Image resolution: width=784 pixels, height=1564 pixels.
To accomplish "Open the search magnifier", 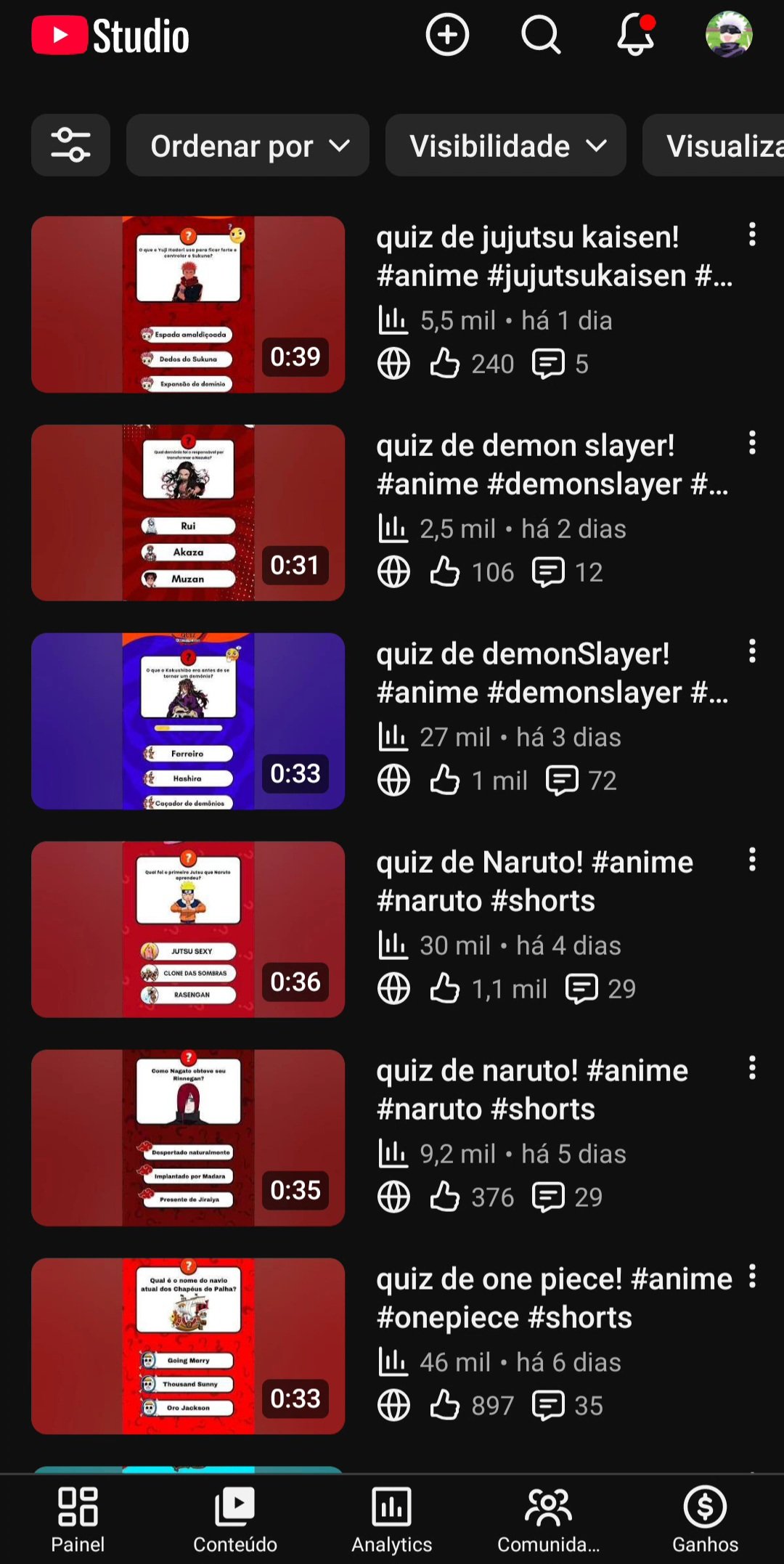I will [541, 35].
